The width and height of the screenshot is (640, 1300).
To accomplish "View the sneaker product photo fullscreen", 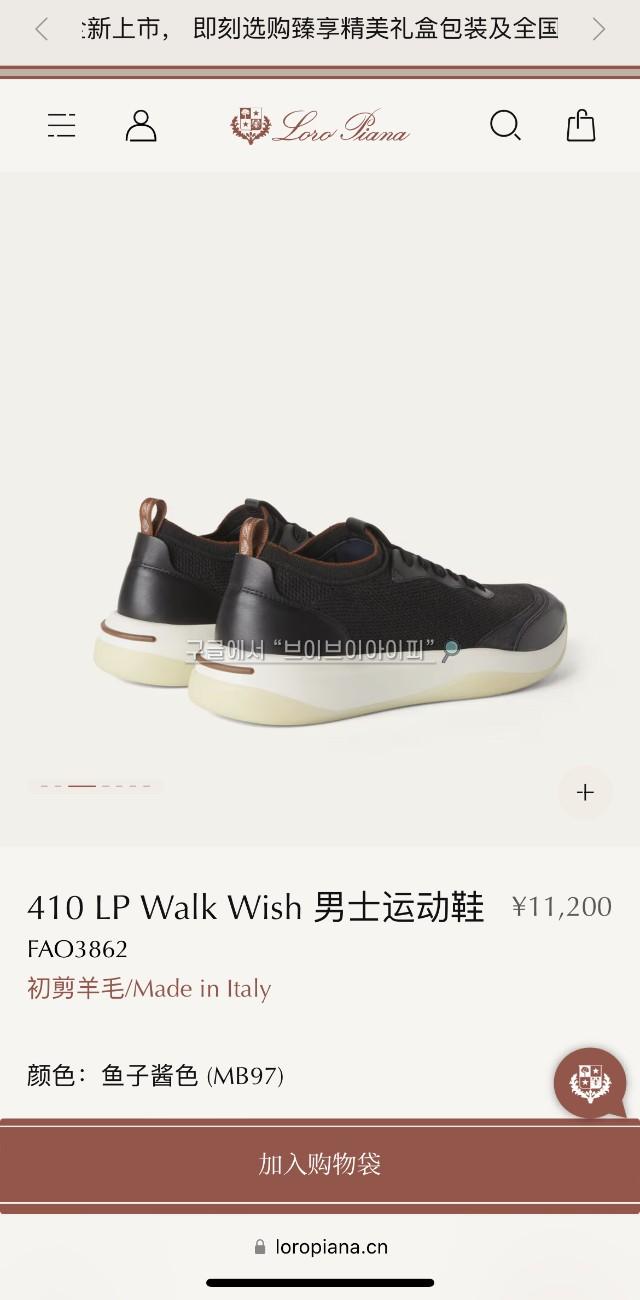I will tap(330, 610).
